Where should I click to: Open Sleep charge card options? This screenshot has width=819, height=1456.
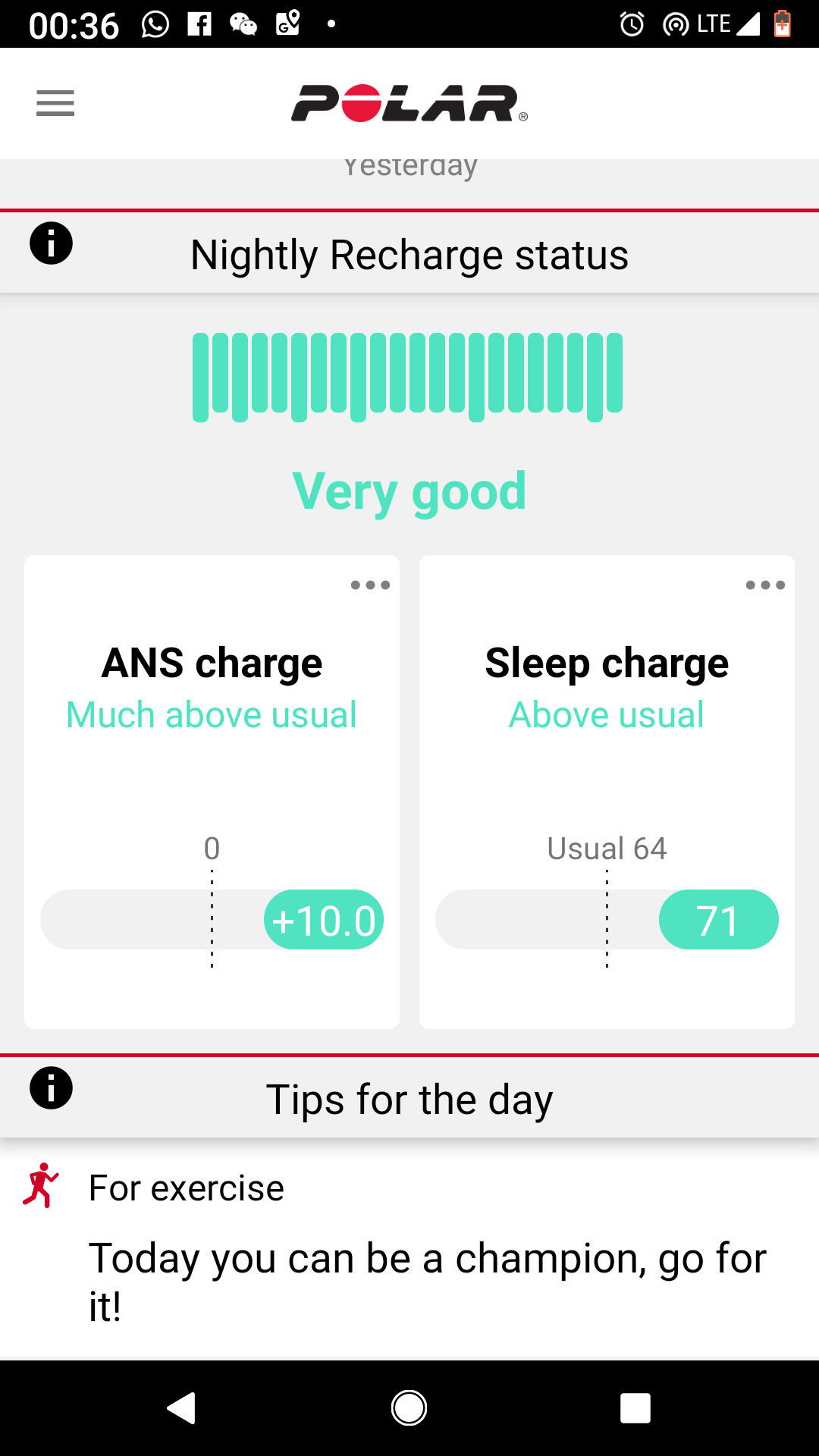click(765, 585)
